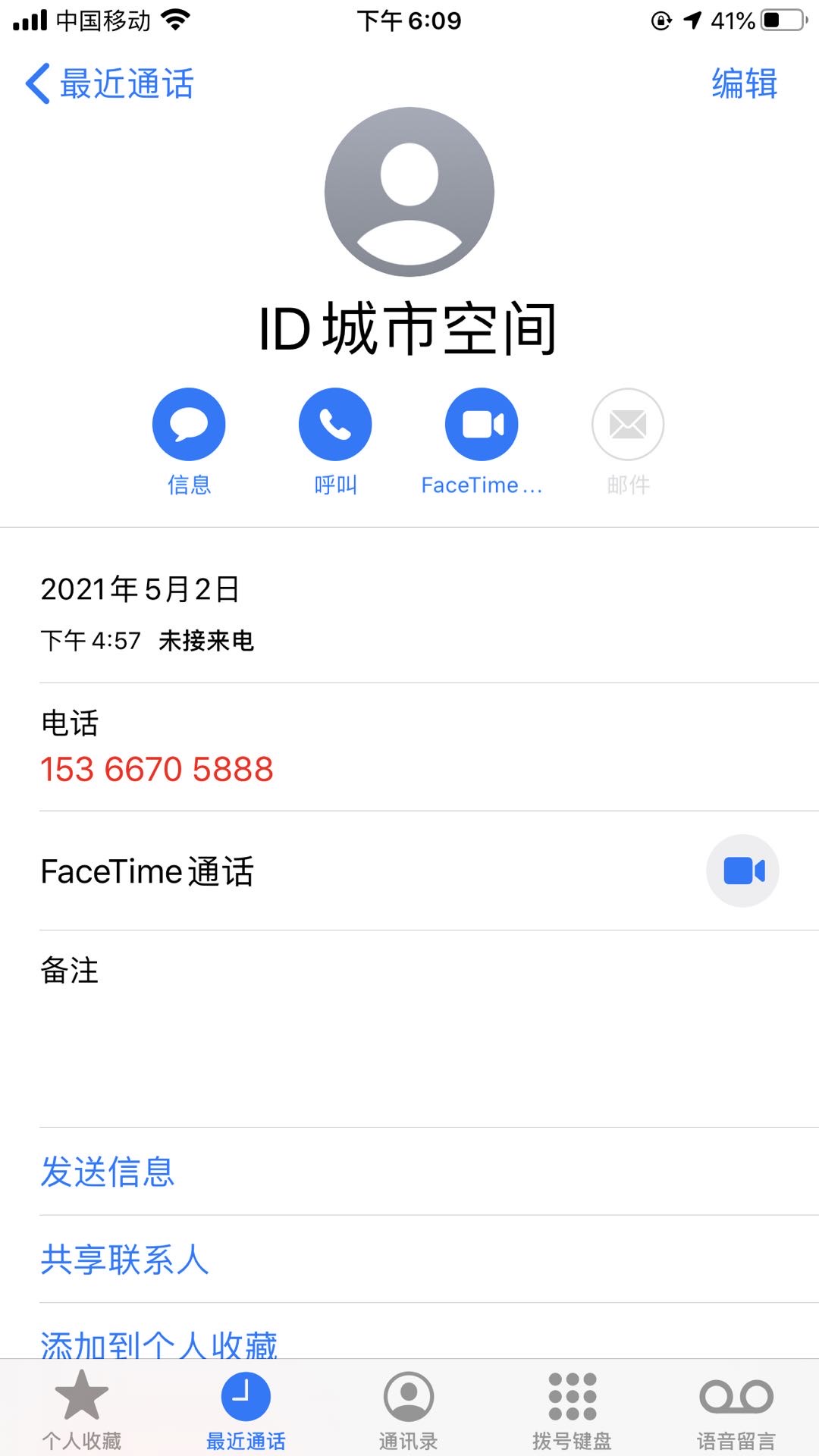The height and width of the screenshot is (1456, 819).
Task: Open the 备注 notes field
Action: [409, 1024]
